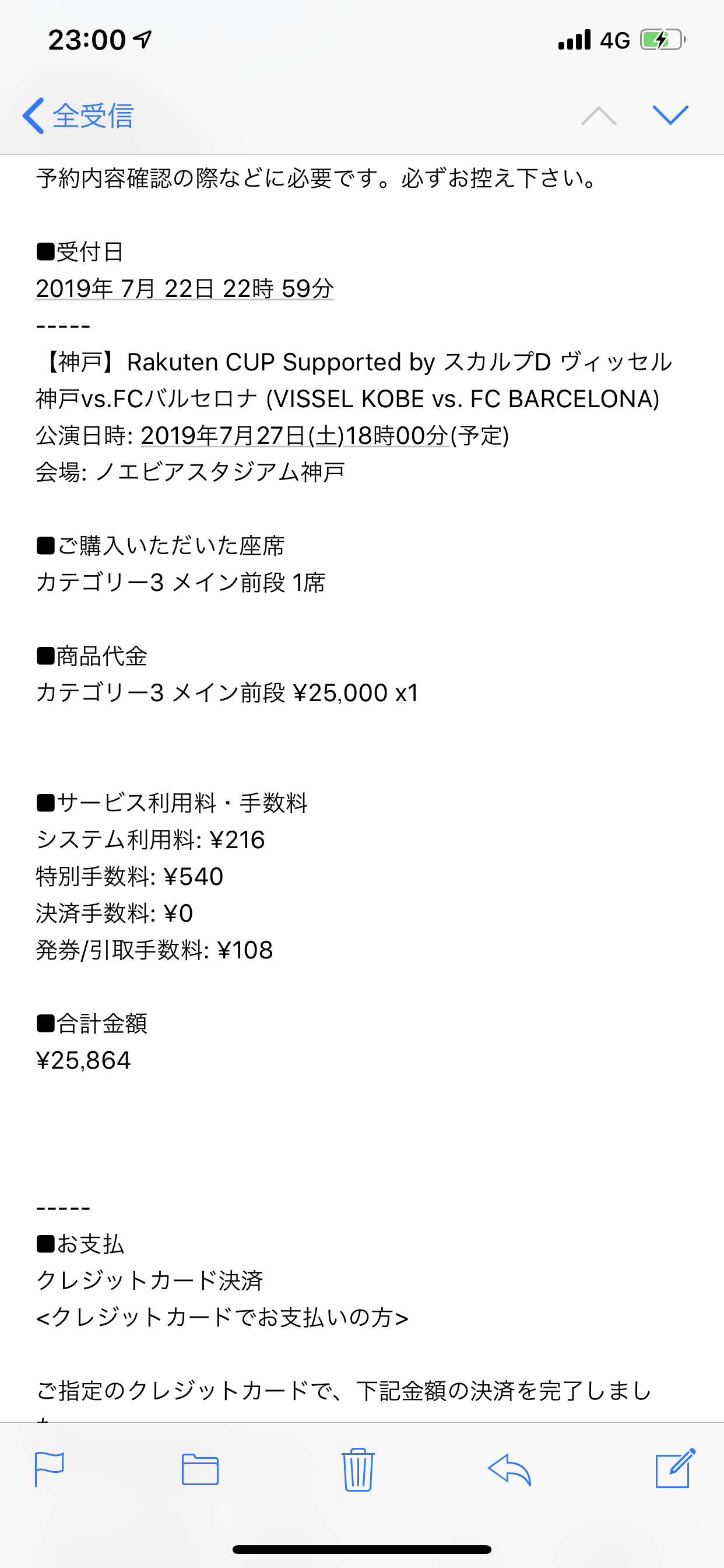Image resolution: width=724 pixels, height=1568 pixels.
Task: Jump to the next message arrow
Action: 670,114
